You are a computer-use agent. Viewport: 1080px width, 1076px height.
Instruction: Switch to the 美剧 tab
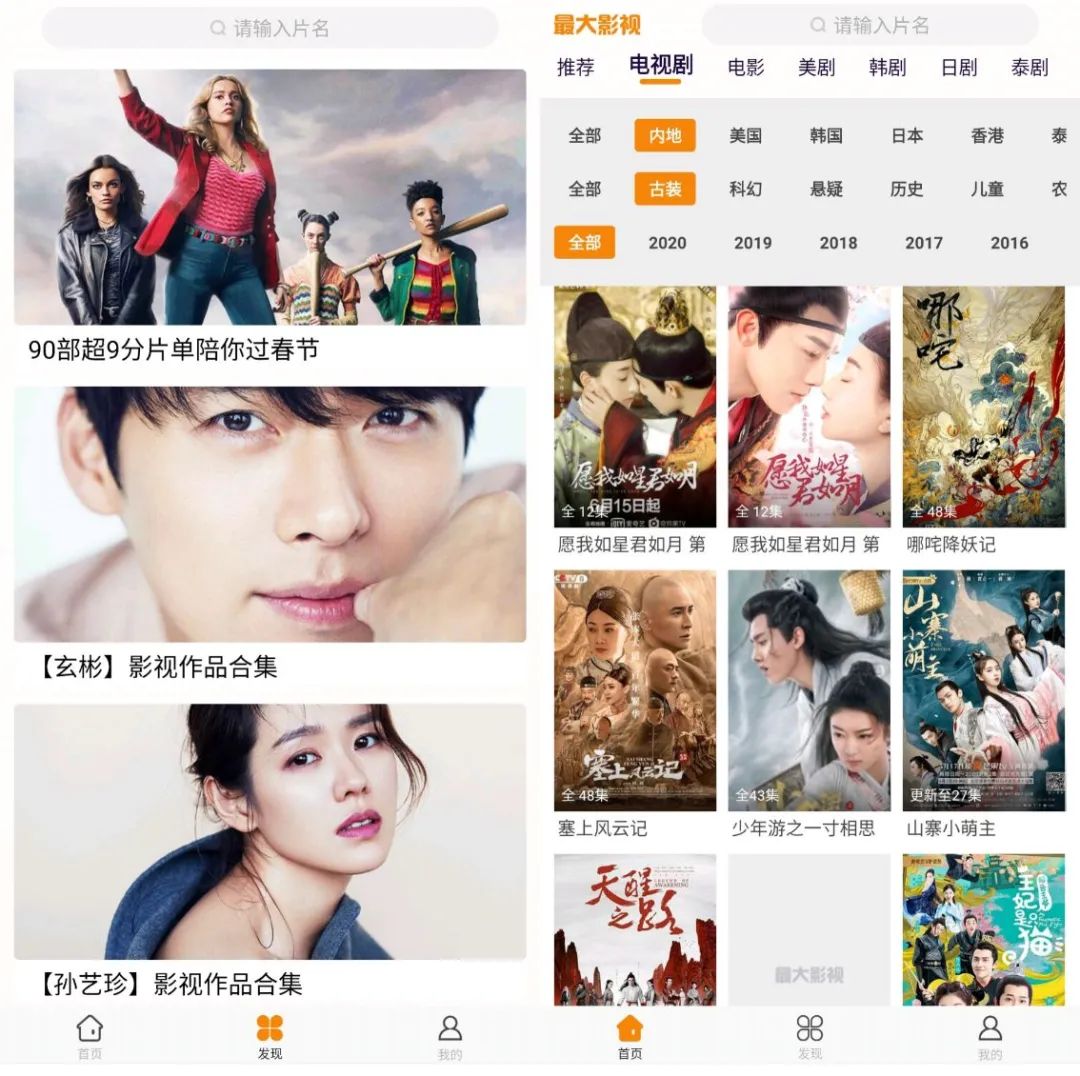click(x=816, y=68)
